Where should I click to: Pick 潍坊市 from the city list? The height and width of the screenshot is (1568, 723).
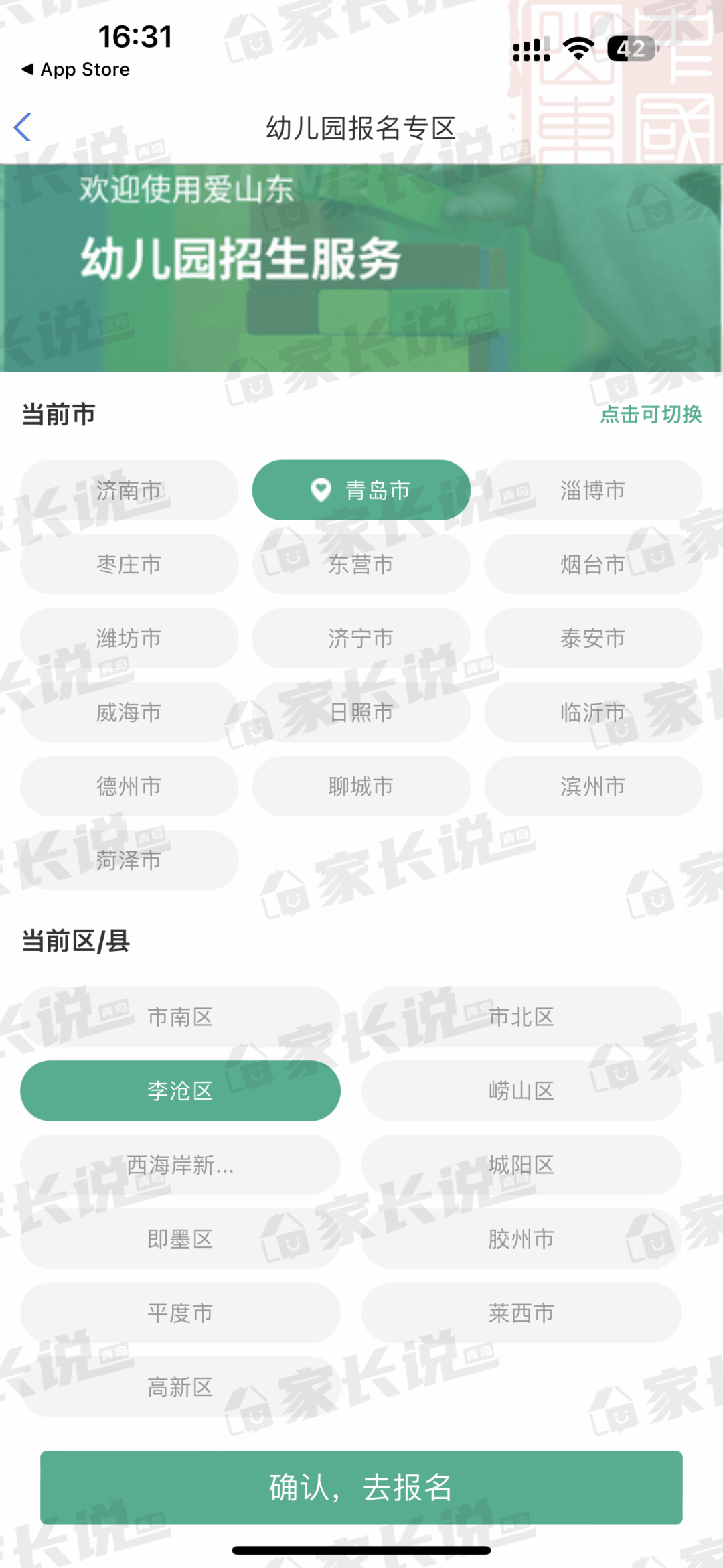click(129, 638)
